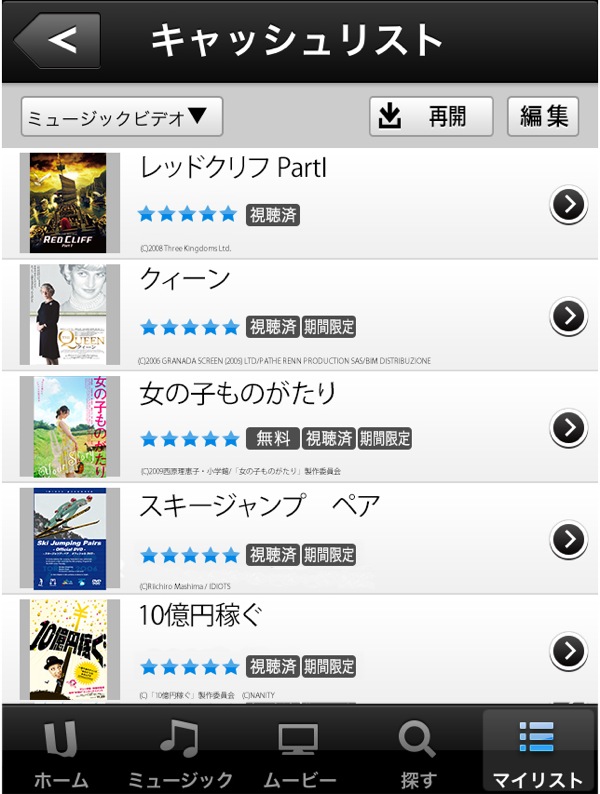The width and height of the screenshot is (600, 794).
Task: Switch to the ミュージック tab
Action: pos(180,752)
